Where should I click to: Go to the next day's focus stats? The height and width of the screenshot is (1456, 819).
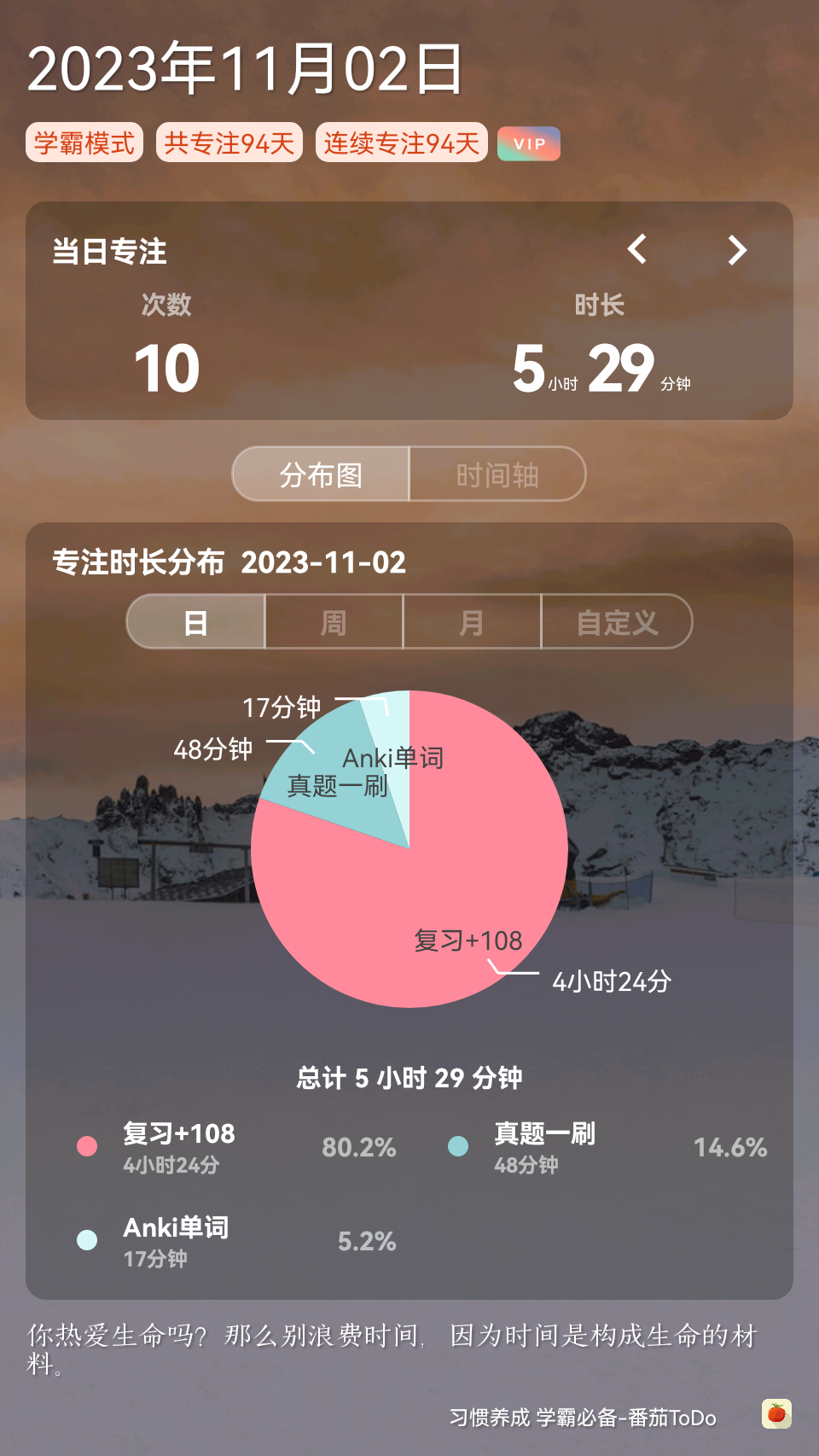click(x=737, y=250)
